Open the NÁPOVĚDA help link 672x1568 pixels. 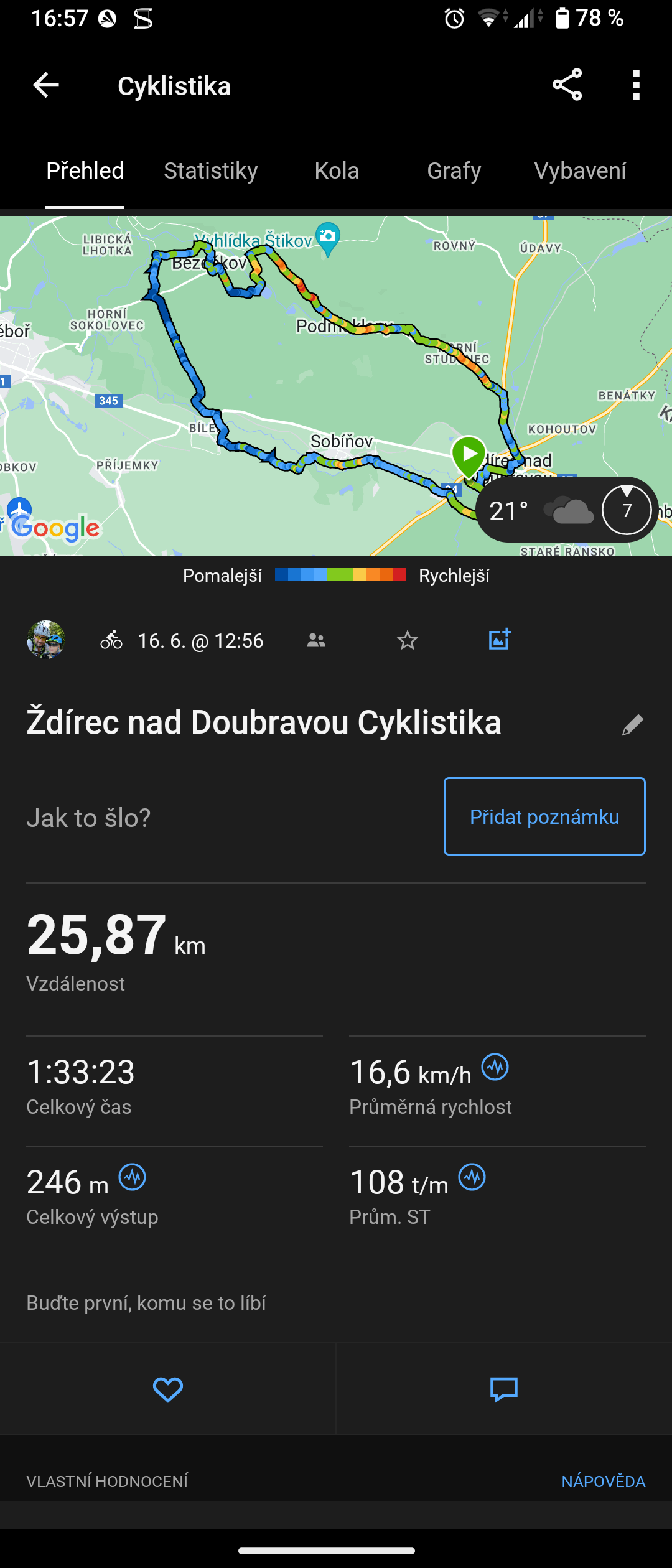[x=603, y=1482]
